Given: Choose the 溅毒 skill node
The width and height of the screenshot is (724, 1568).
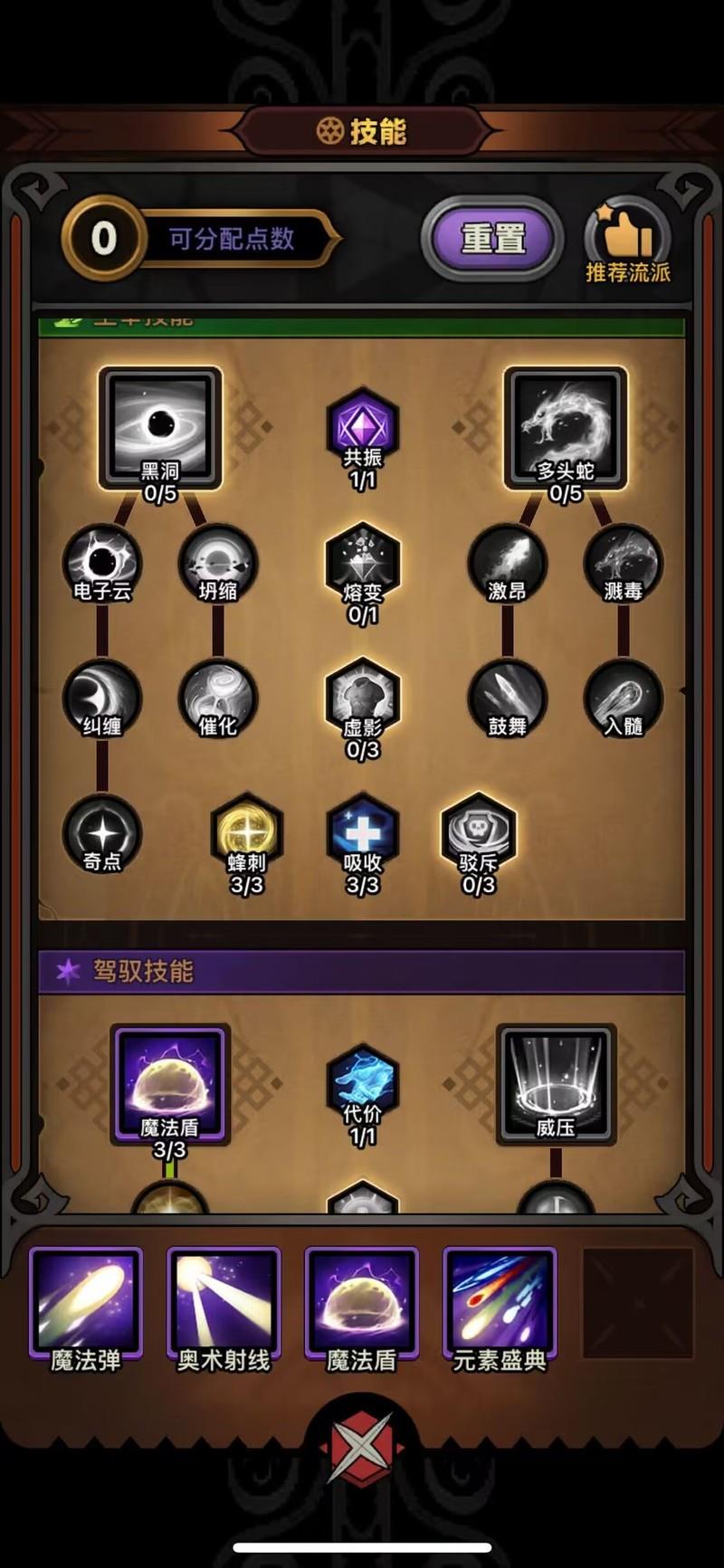Looking at the screenshot, I should pos(623,563).
